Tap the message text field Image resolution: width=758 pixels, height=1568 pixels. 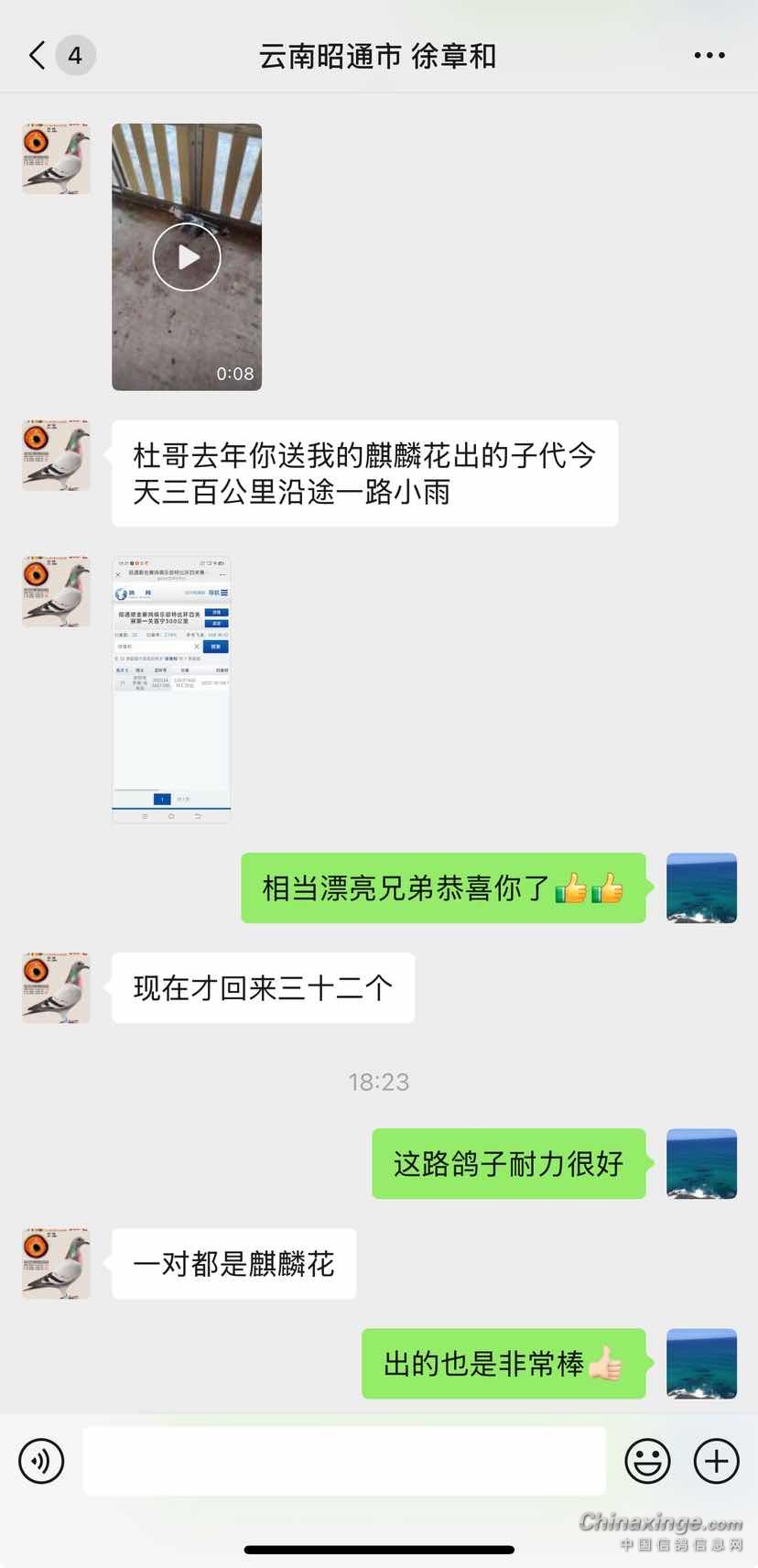tap(344, 1461)
